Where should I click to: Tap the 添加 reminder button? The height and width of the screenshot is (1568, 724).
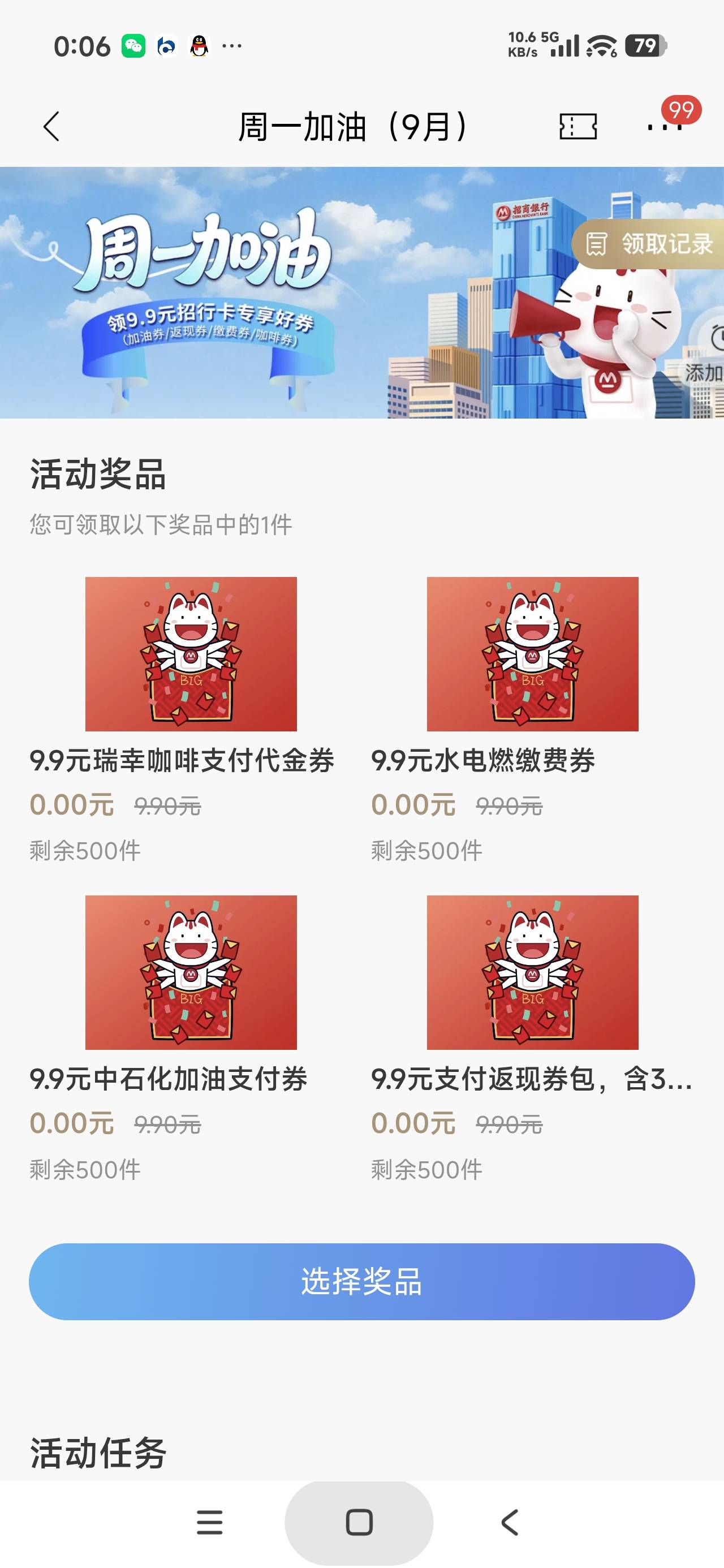point(703,357)
